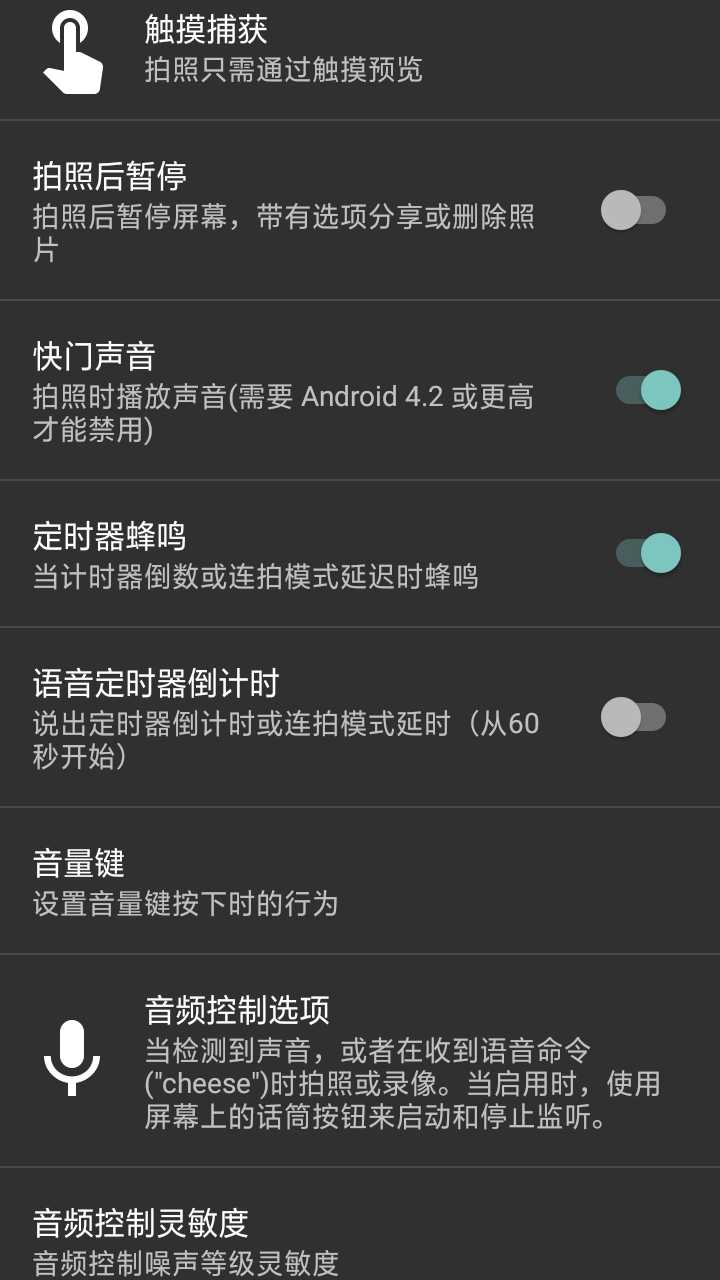
Task: Turn on the 语音定时器倒计时 switch
Action: (x=633, y=717)
